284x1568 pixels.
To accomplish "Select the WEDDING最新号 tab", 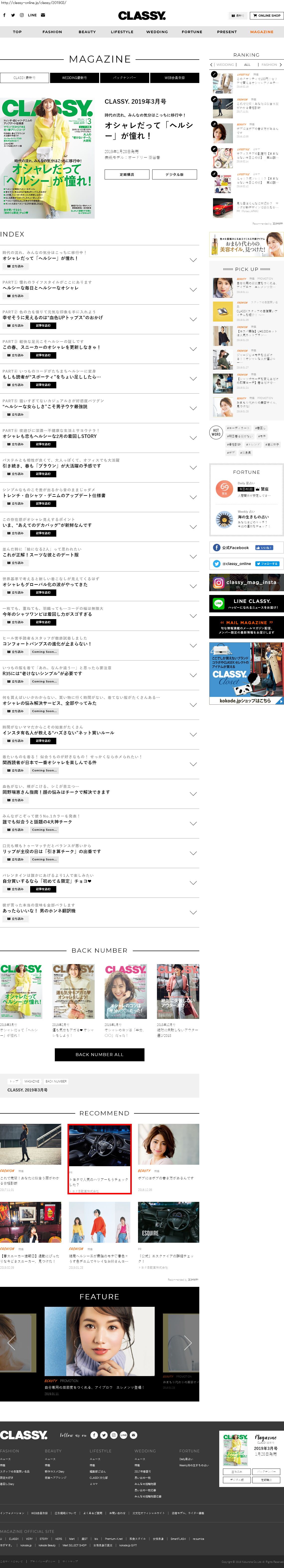I will coord(74,78).
